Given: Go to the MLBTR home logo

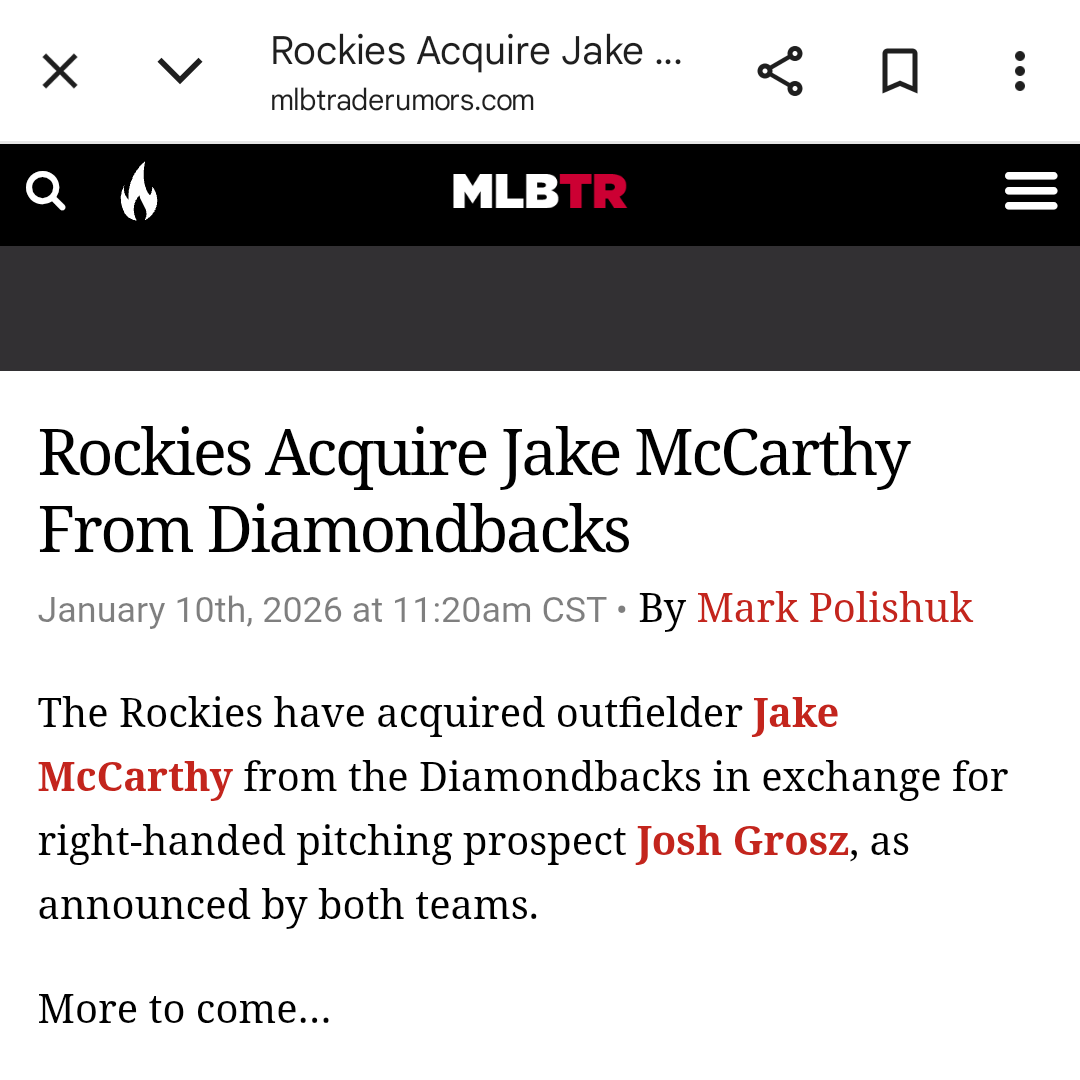Looking at the screenshot, I should [x=540, y=191].
